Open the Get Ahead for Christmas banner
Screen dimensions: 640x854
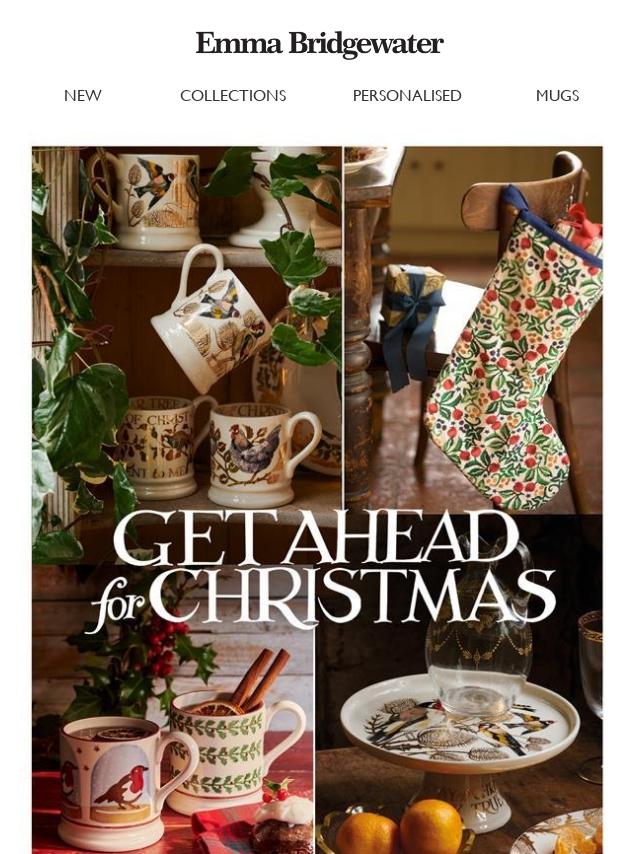(318, 500)
